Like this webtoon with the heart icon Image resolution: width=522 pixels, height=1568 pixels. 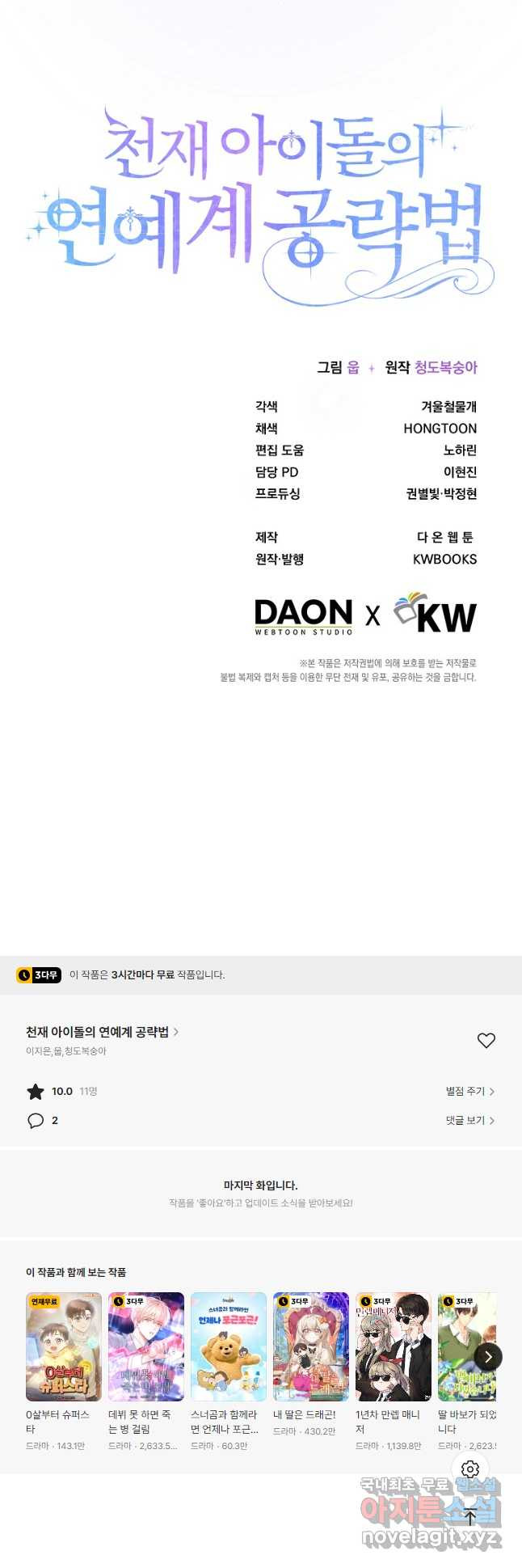tap(486, 1041)
